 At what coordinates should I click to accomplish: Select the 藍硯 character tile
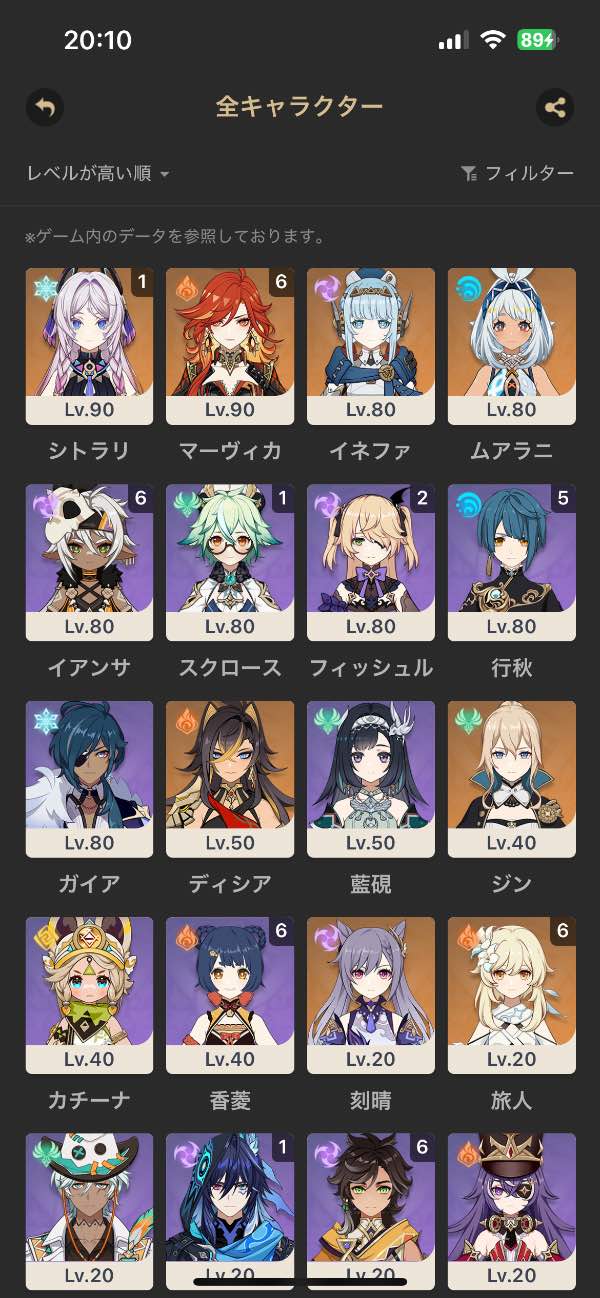371,778
